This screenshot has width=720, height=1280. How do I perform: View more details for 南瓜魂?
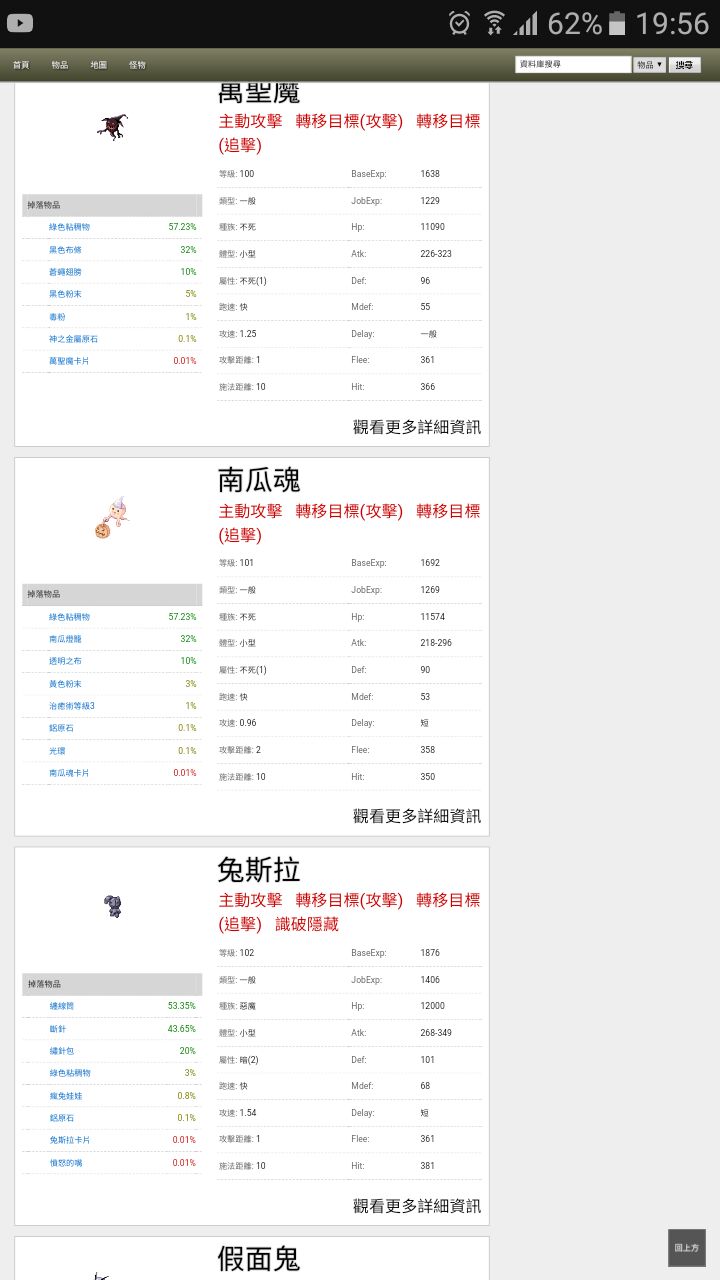coord(416,816)
